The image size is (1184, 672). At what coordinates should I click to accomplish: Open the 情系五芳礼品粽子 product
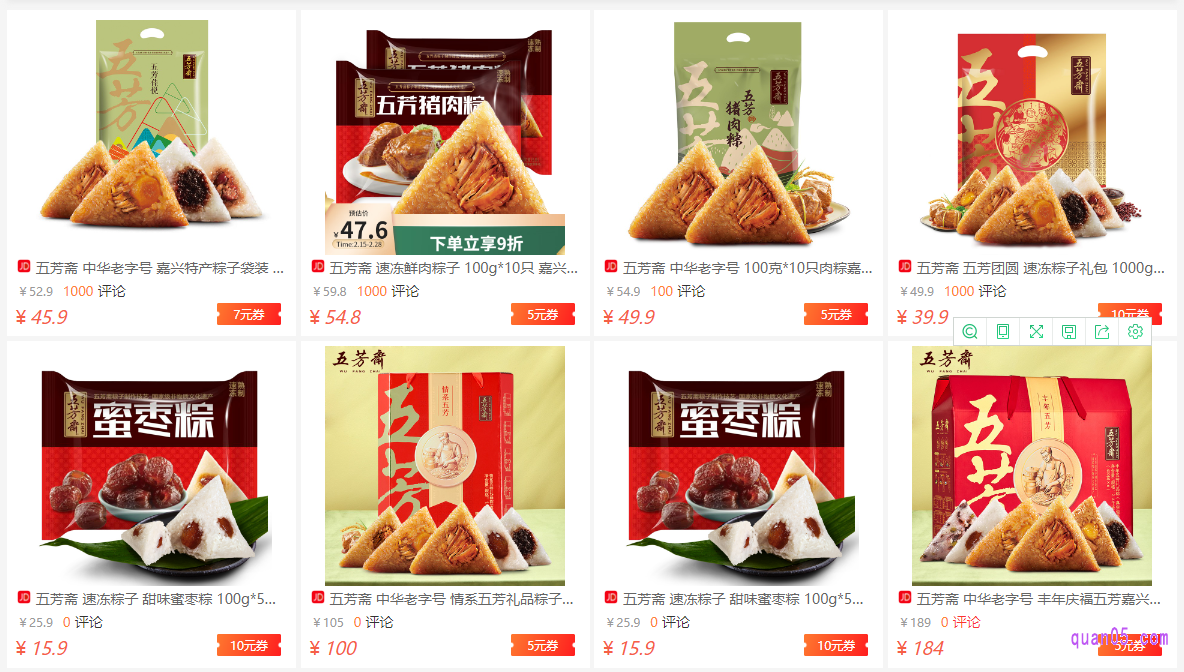[x=453, y=599]
